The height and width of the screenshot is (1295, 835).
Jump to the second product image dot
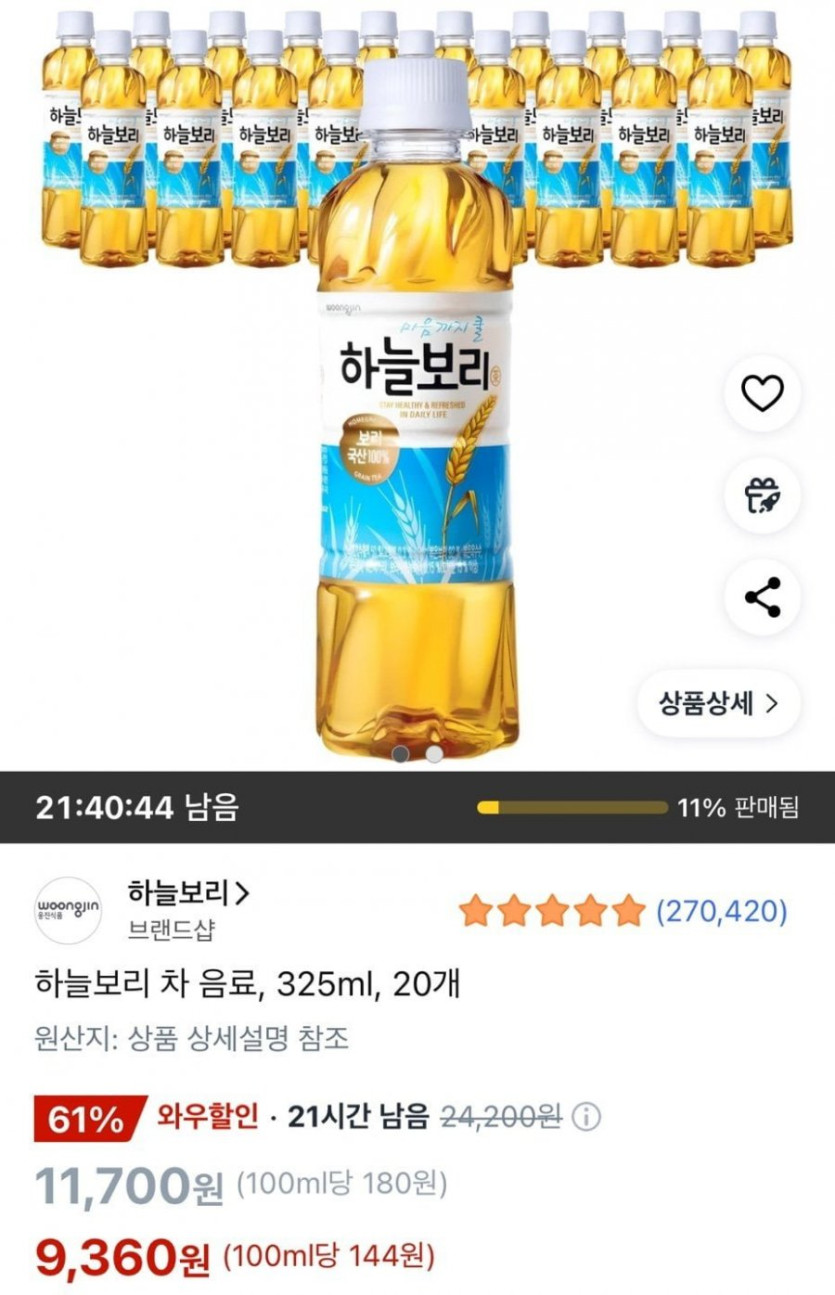(434, 754)
